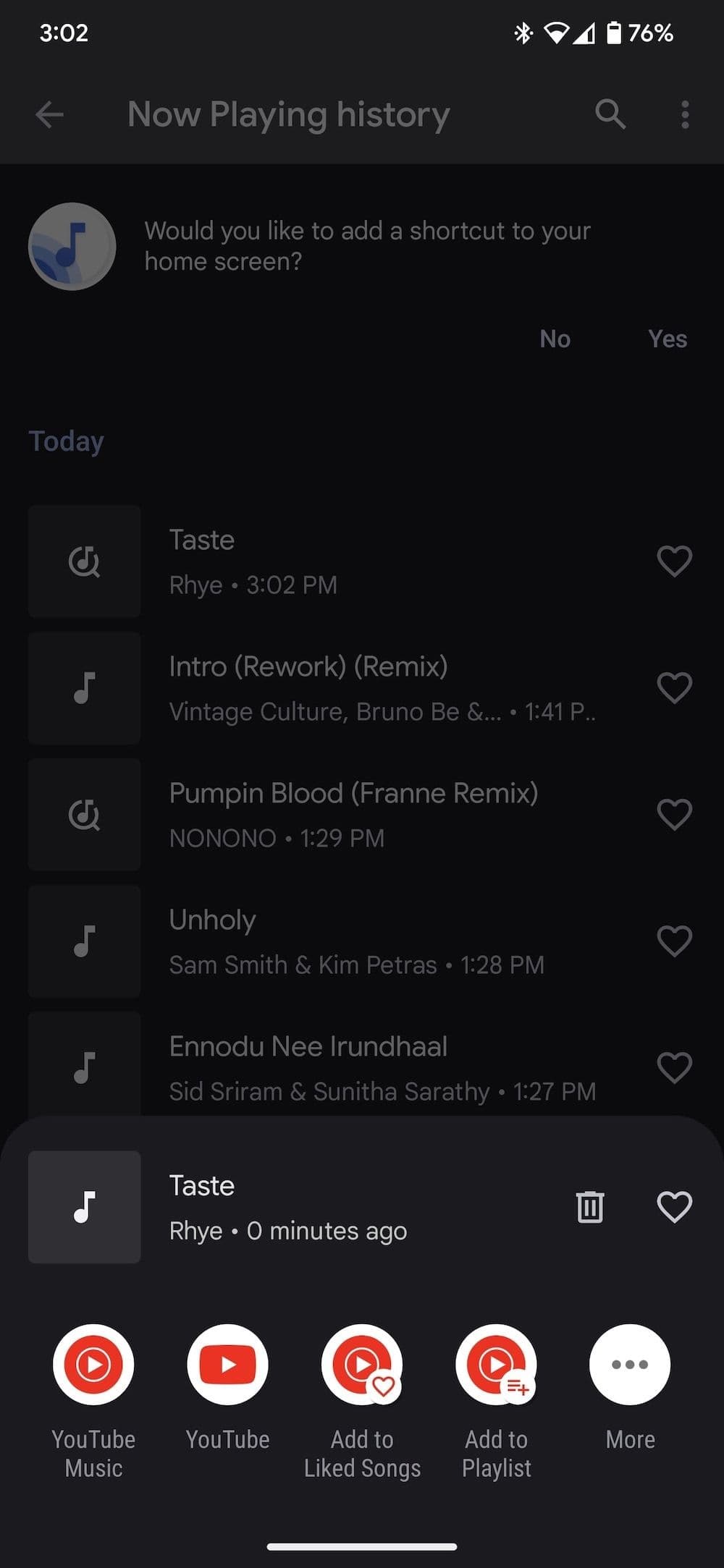Add Taste to Liked Songs
The height and width of the screenshot is (1568, 724).
pyautogui.click(x=362, y=1364)
